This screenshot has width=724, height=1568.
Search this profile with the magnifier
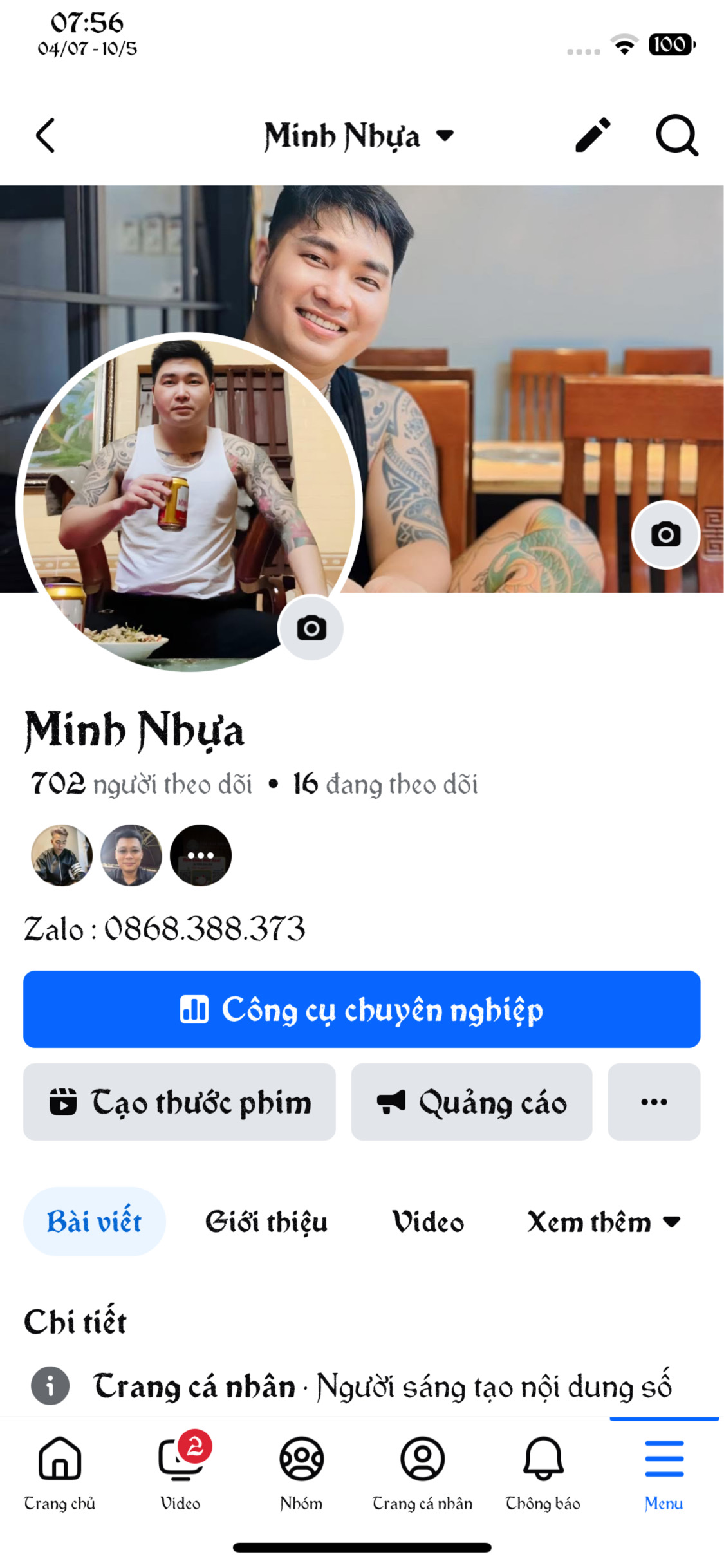tap(676, 135)
